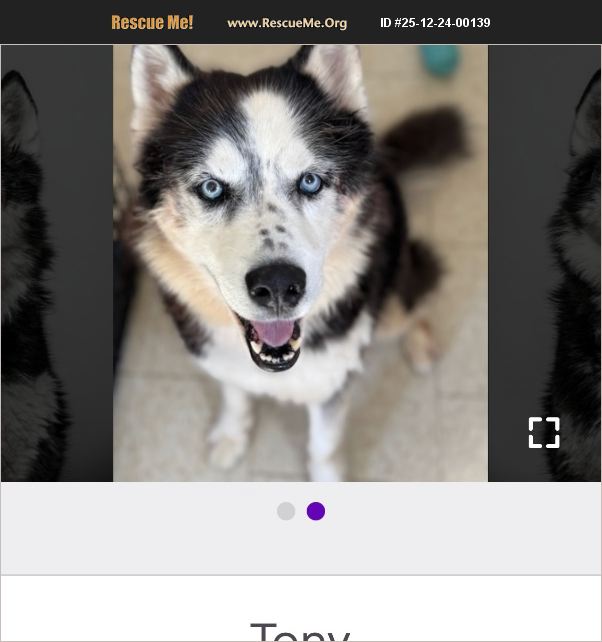Expand the dog photo to fullscreen

543,432
